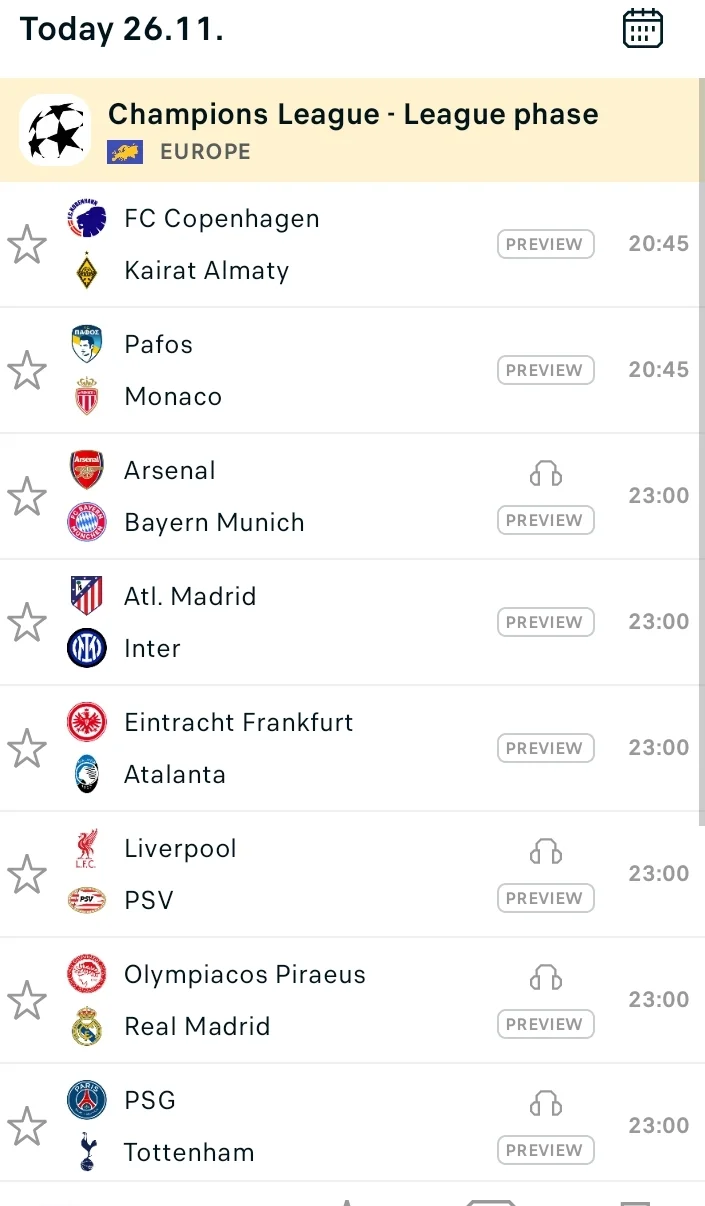The image size is (705, 1206).
Task: Star the PSG vs Tottenham match
Action: click(27, 1127)
